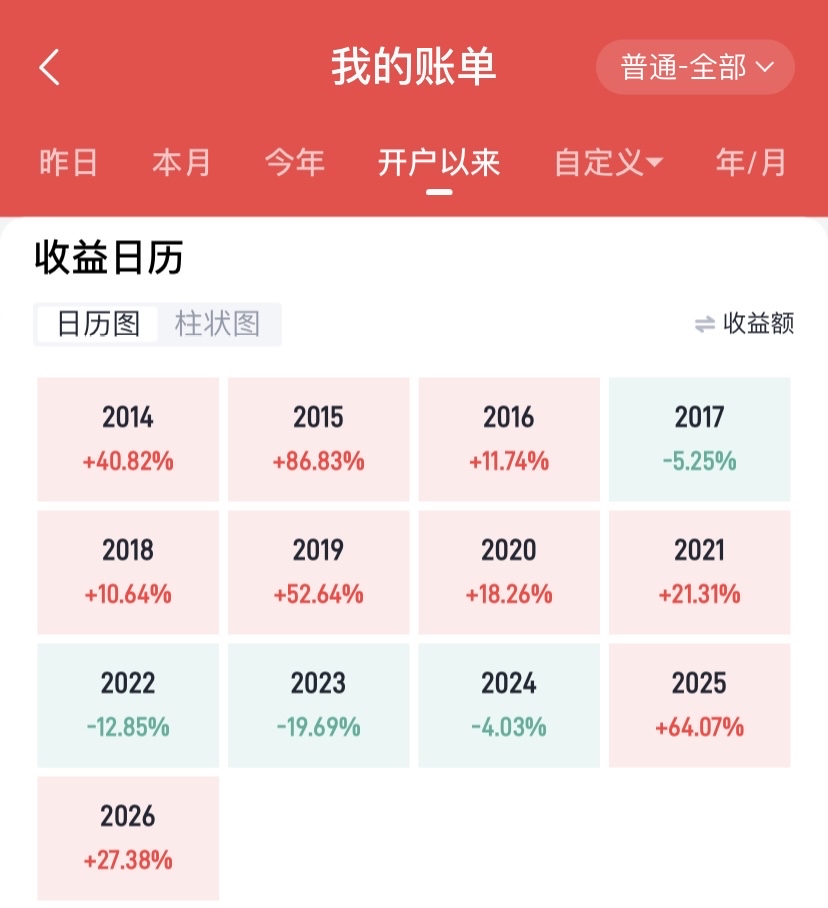The width and height of the screenshot is (828, 908).
Task: Open the 2014 yearly return tile
Action: 128,439
